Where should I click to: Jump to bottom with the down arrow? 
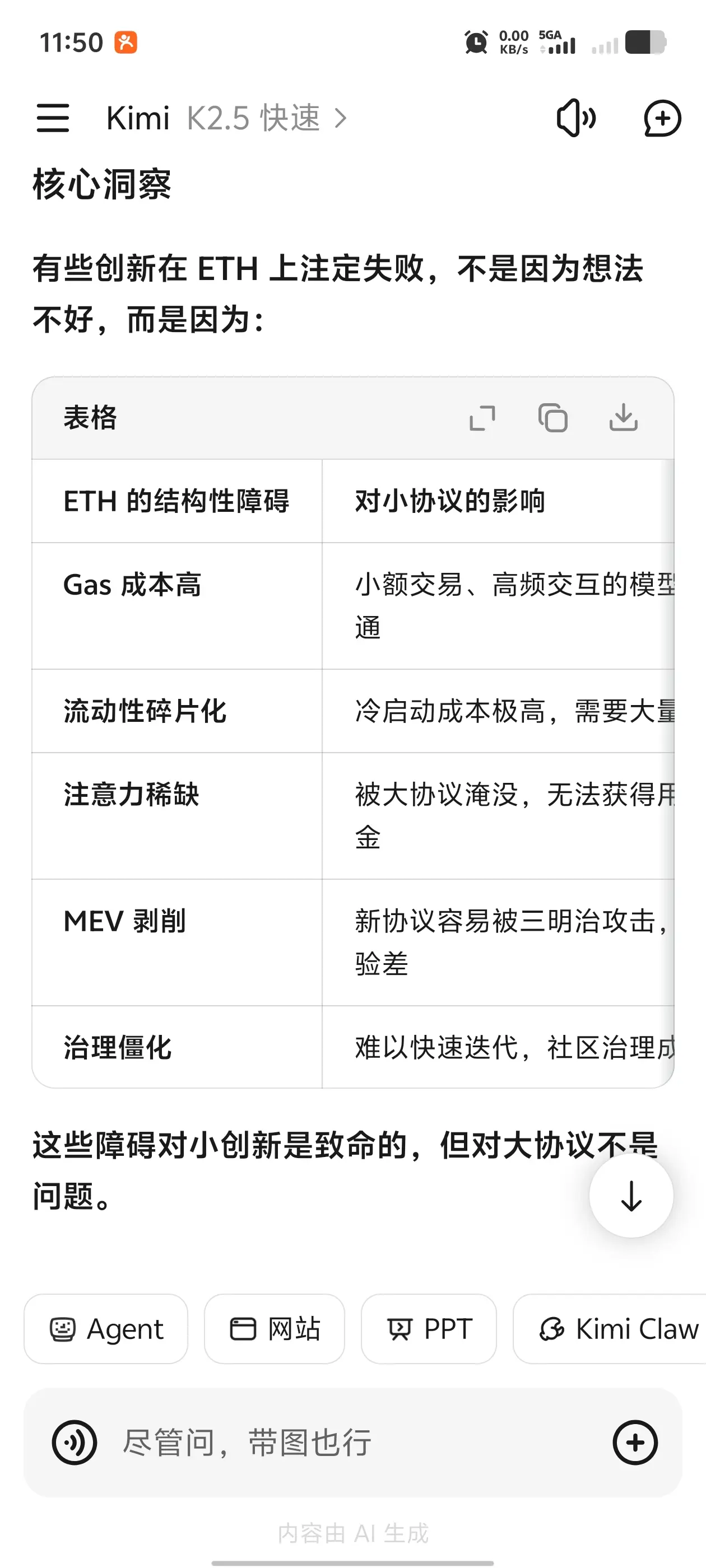point(631,1196)
